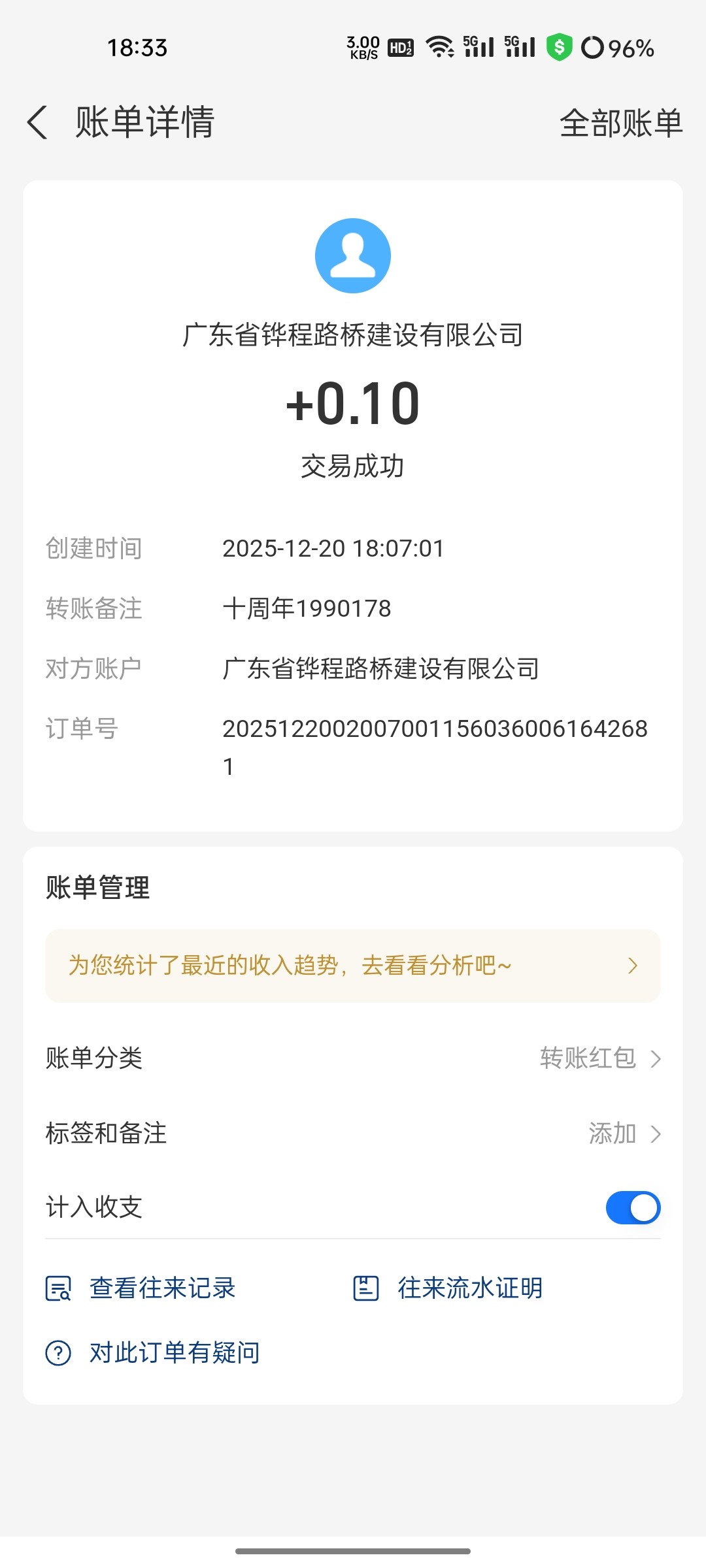Tap the HD indicator icon in status bar

point(399,47)
